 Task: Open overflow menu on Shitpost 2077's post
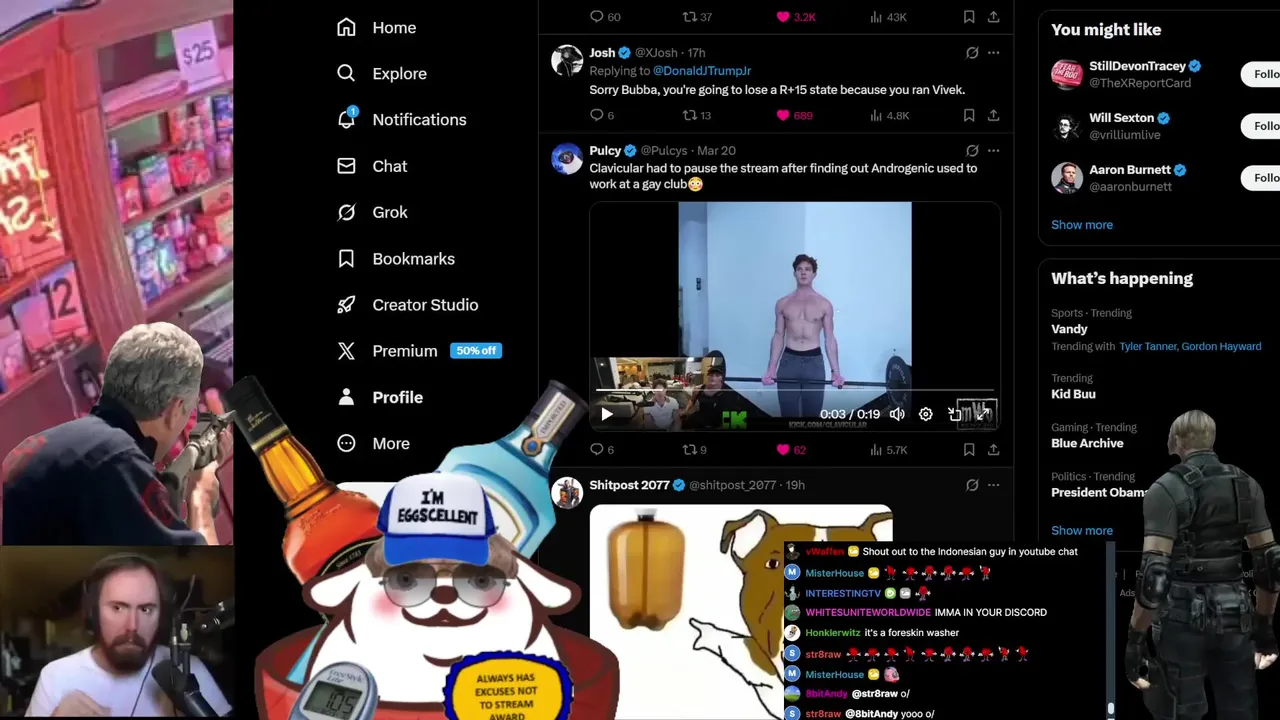coord(993,485)
